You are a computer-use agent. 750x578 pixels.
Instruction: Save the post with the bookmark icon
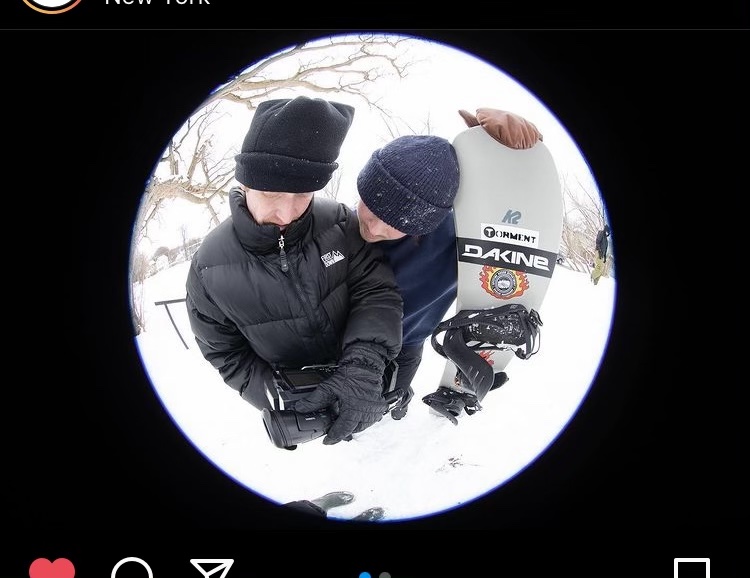692,568
